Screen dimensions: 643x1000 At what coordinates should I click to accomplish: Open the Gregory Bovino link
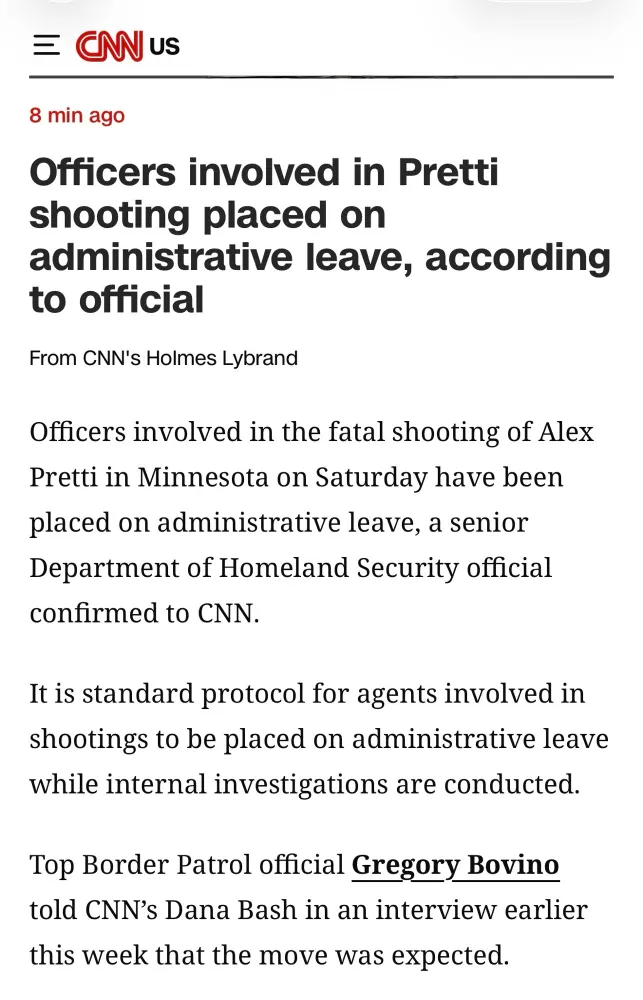coord(455,865)
